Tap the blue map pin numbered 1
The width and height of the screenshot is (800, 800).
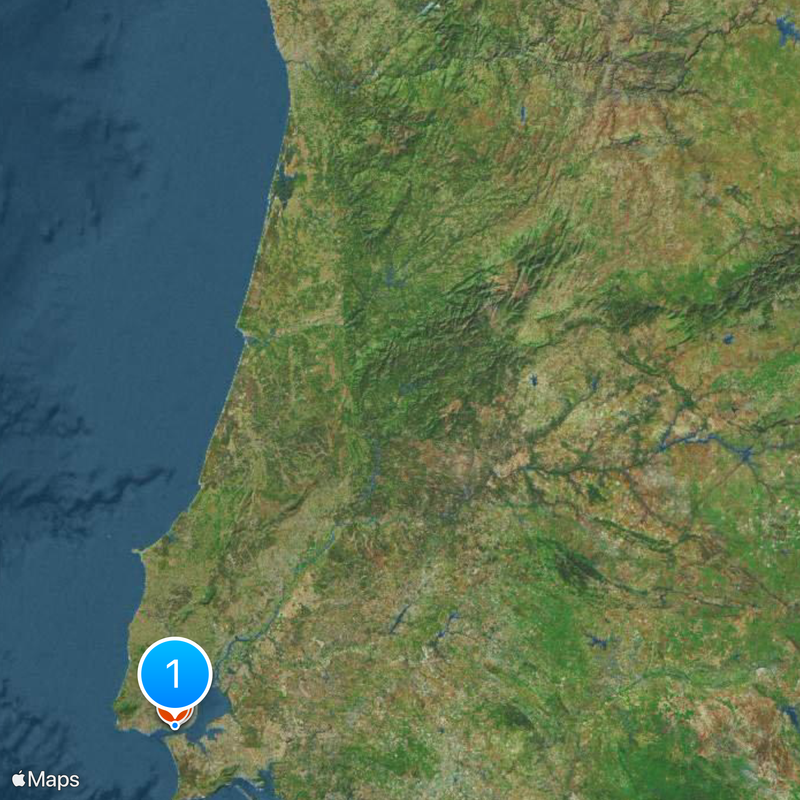coord(175,674)
